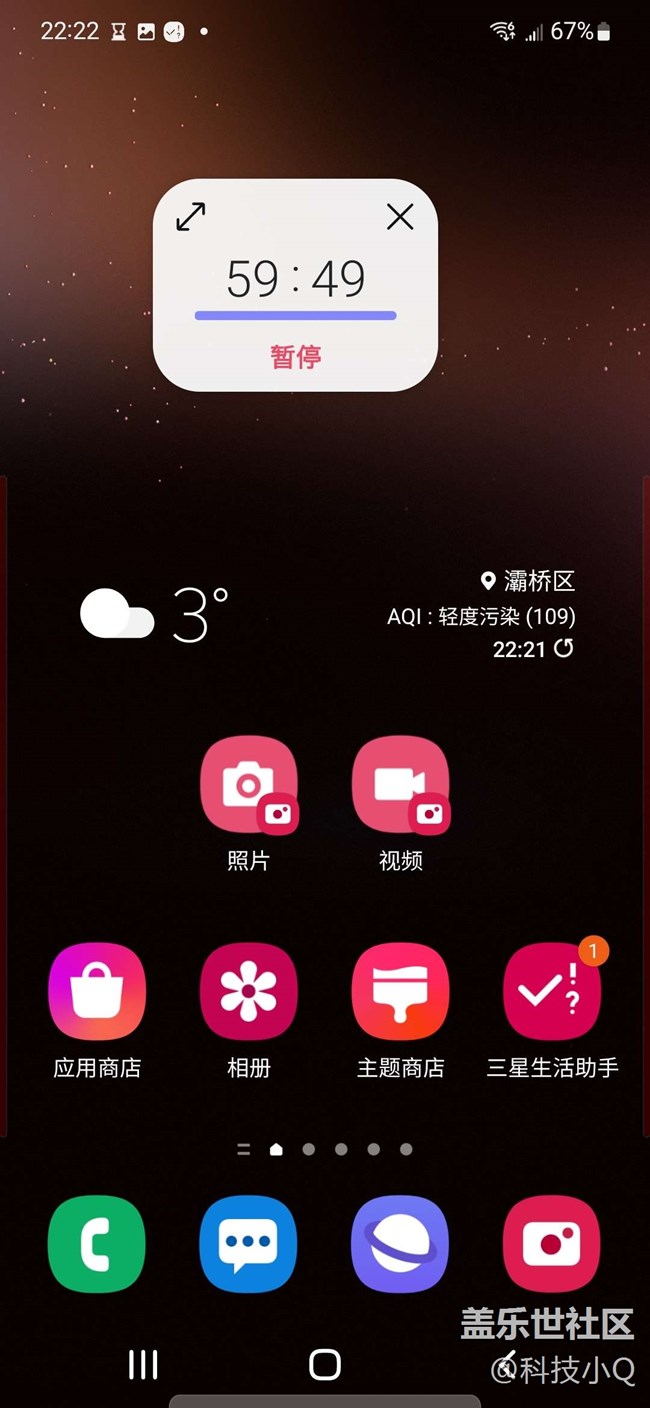Pause the timer with 暂停
The width and height of the screenshot is (650, 1408).
(295, 356)
